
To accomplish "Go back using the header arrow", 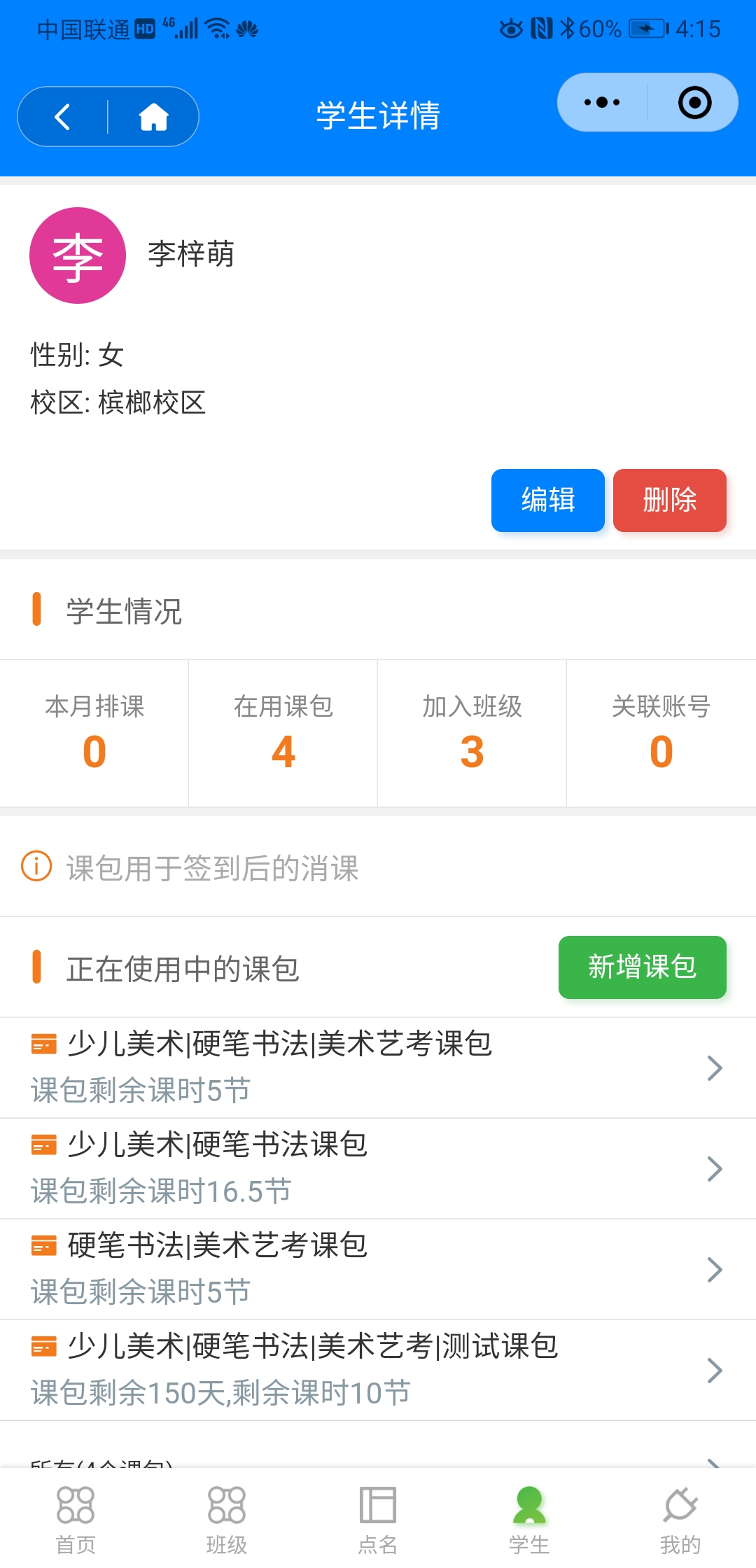I will coord(63,117).
